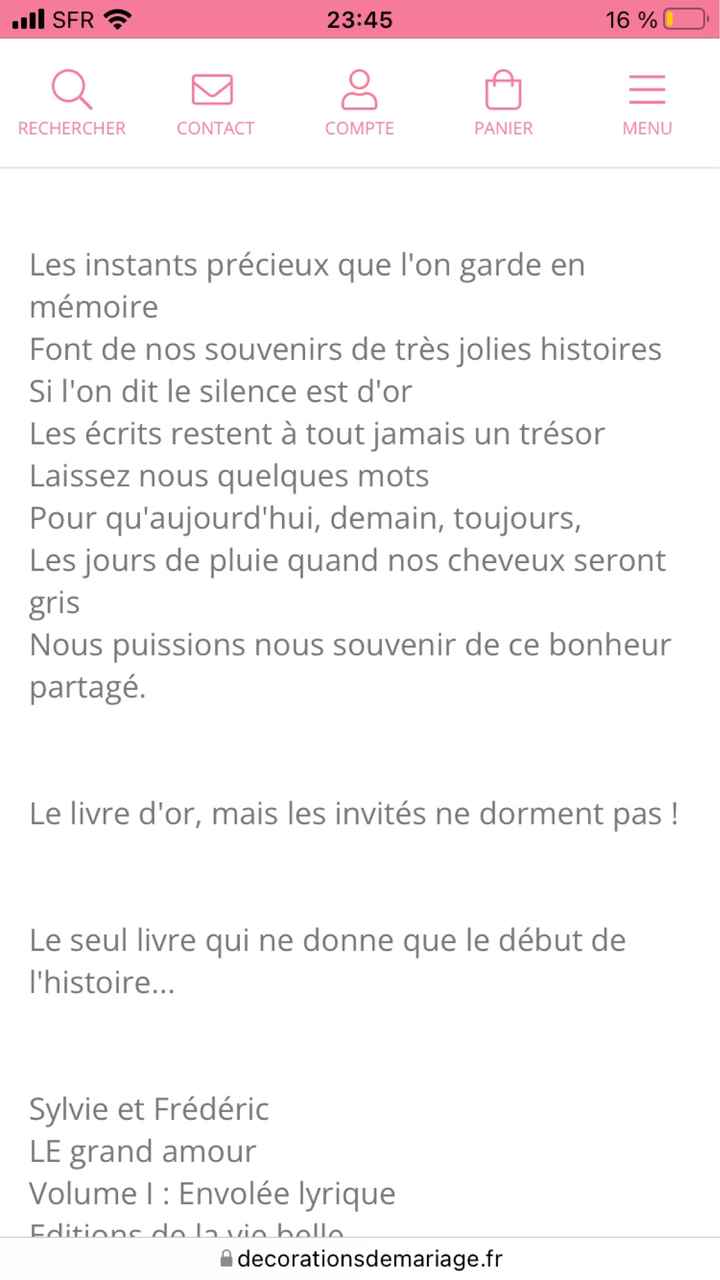Viewport: 720px width, 1280px height.
Task: Open the COMPTE navigation entry
Action: 359,128
